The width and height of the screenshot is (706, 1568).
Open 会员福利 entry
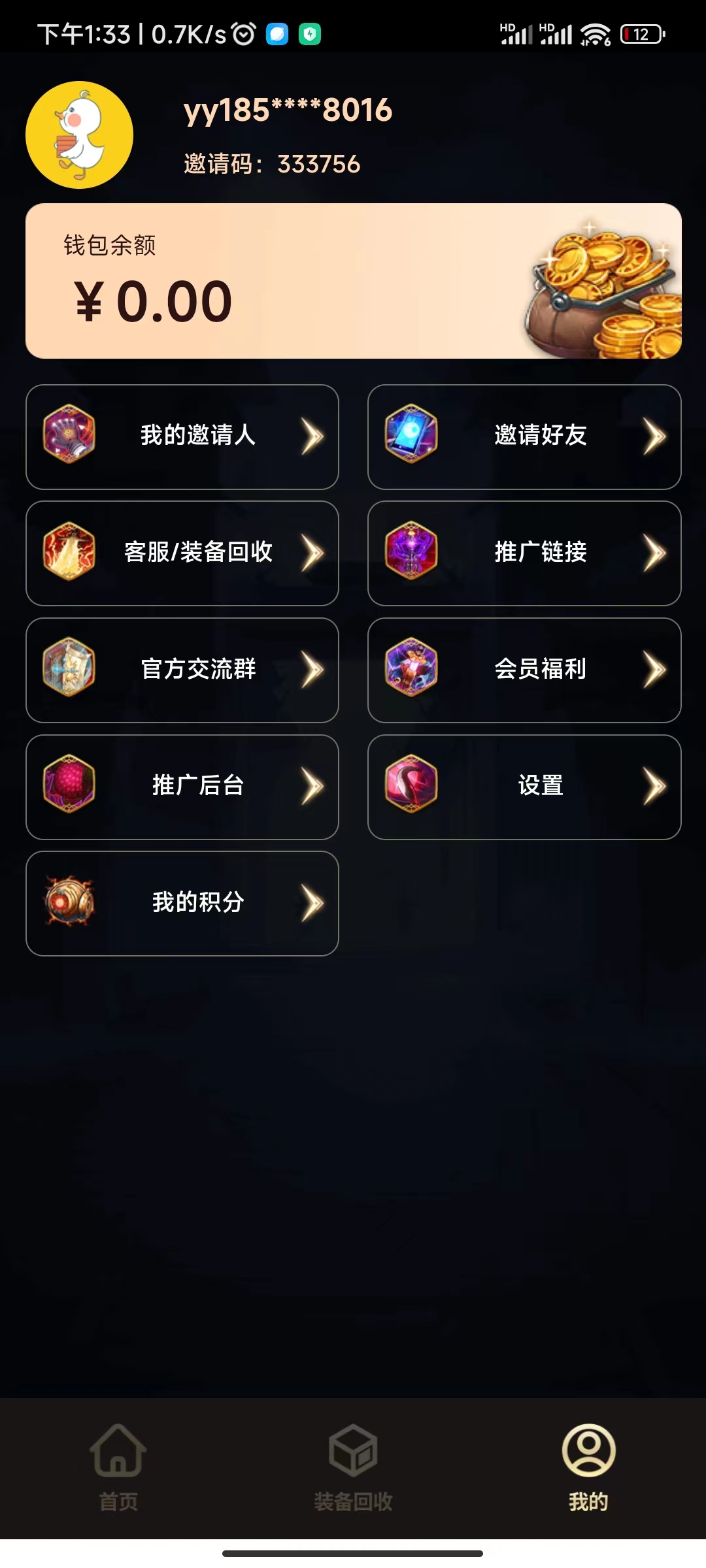click(524, 670)
